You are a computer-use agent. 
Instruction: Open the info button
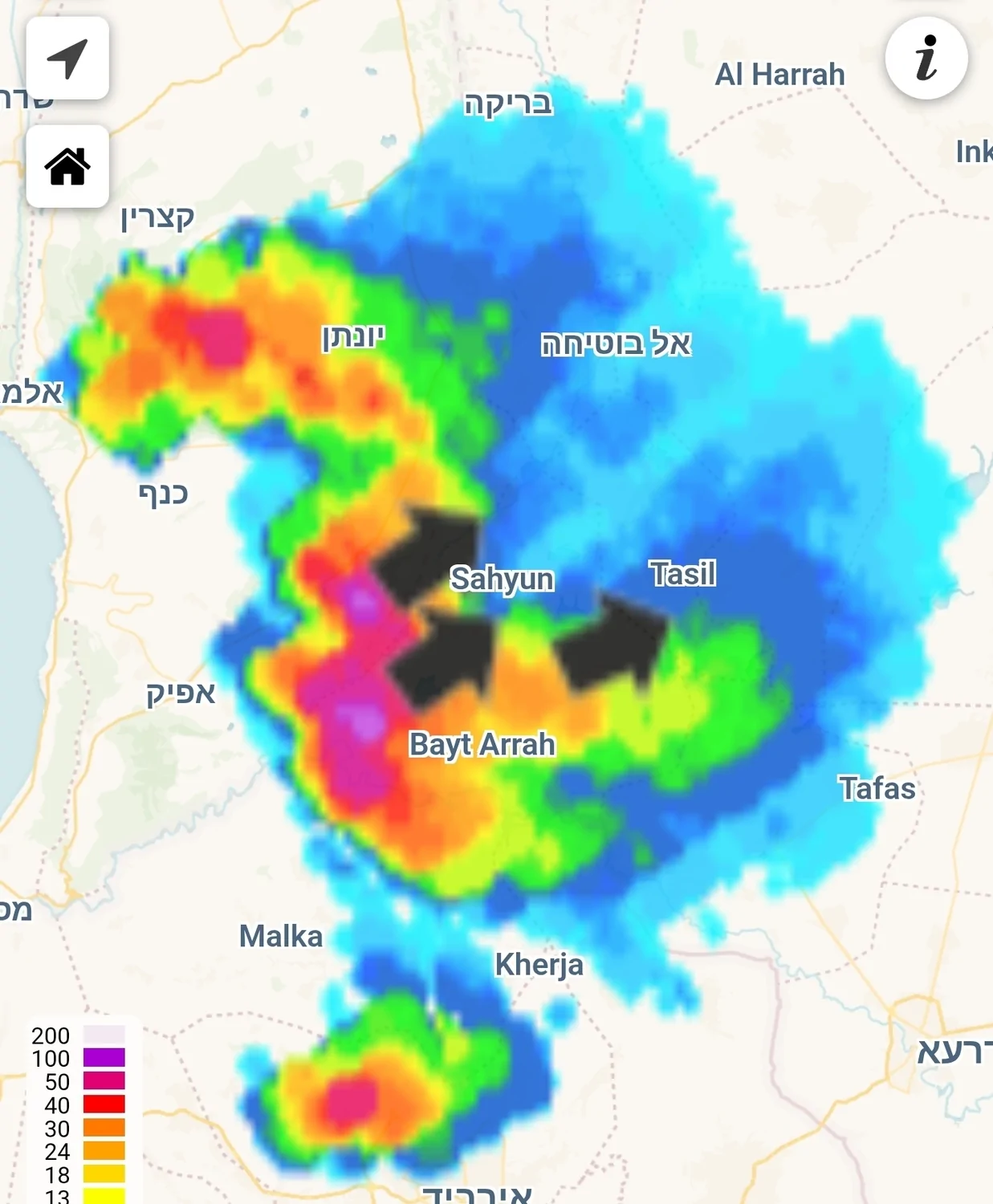click(926, 59)
